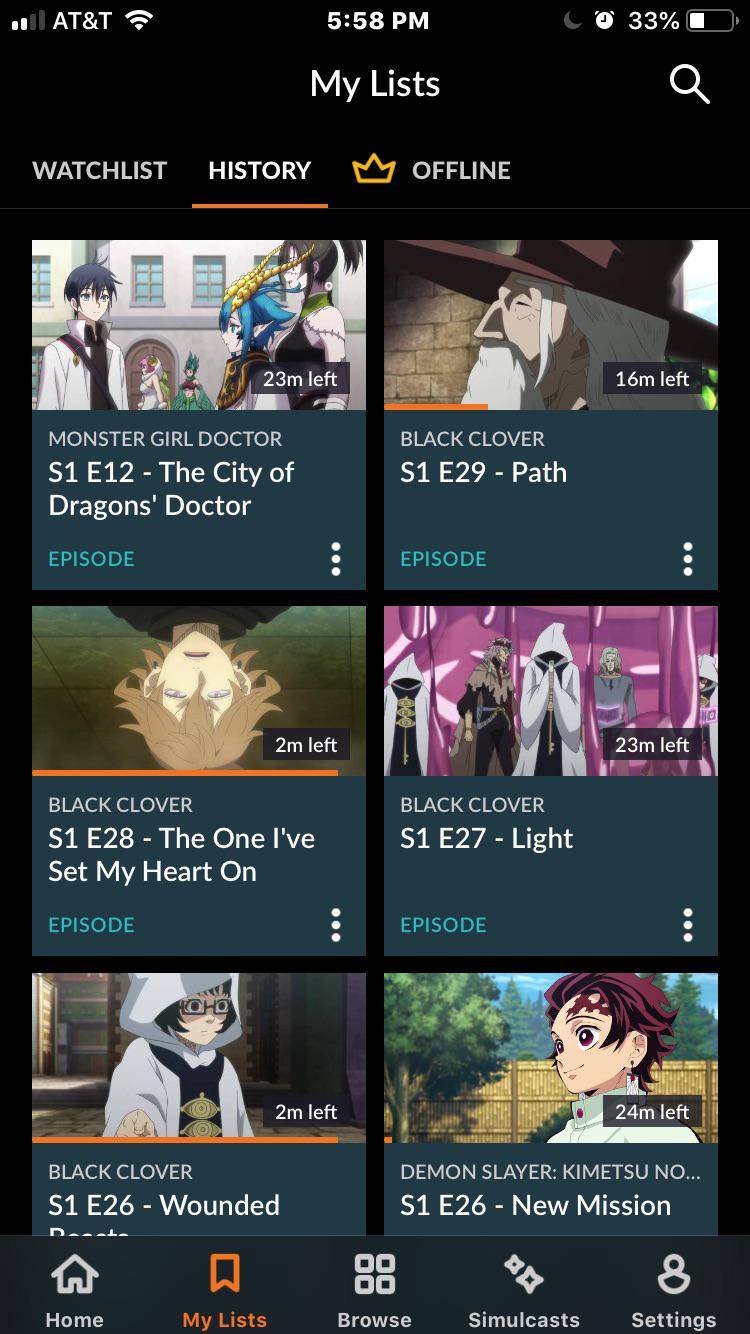Open options menu for Black Clover episode 29
750x1334 pixels.
coord(688,558)
